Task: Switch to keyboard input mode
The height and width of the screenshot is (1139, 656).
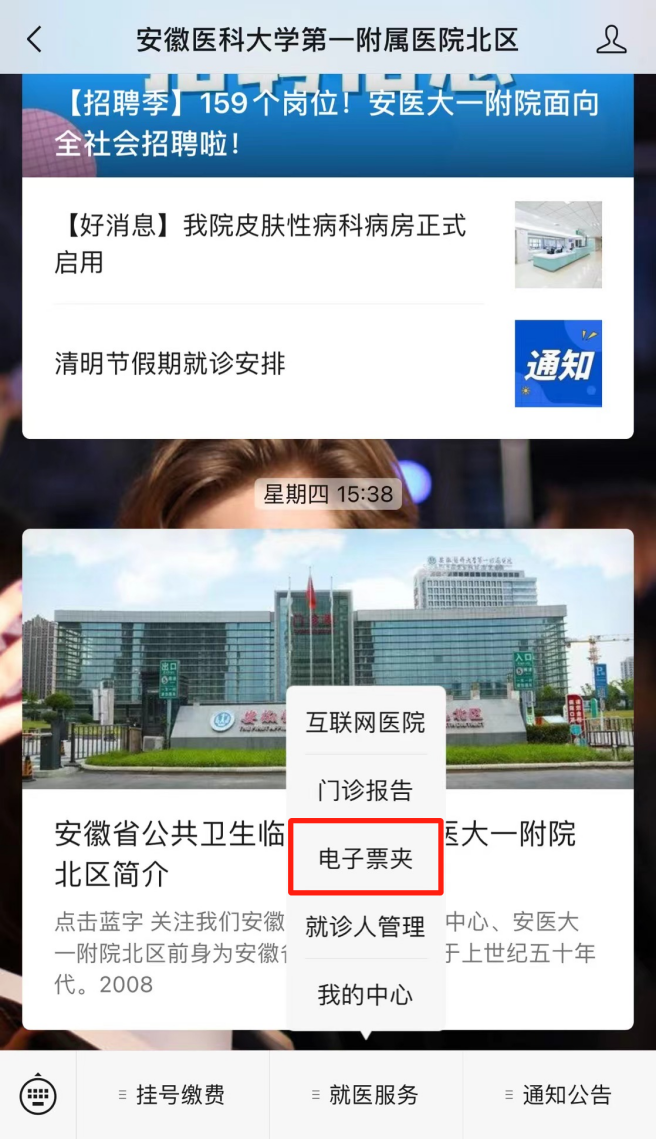Action: tap(38, 1095)
